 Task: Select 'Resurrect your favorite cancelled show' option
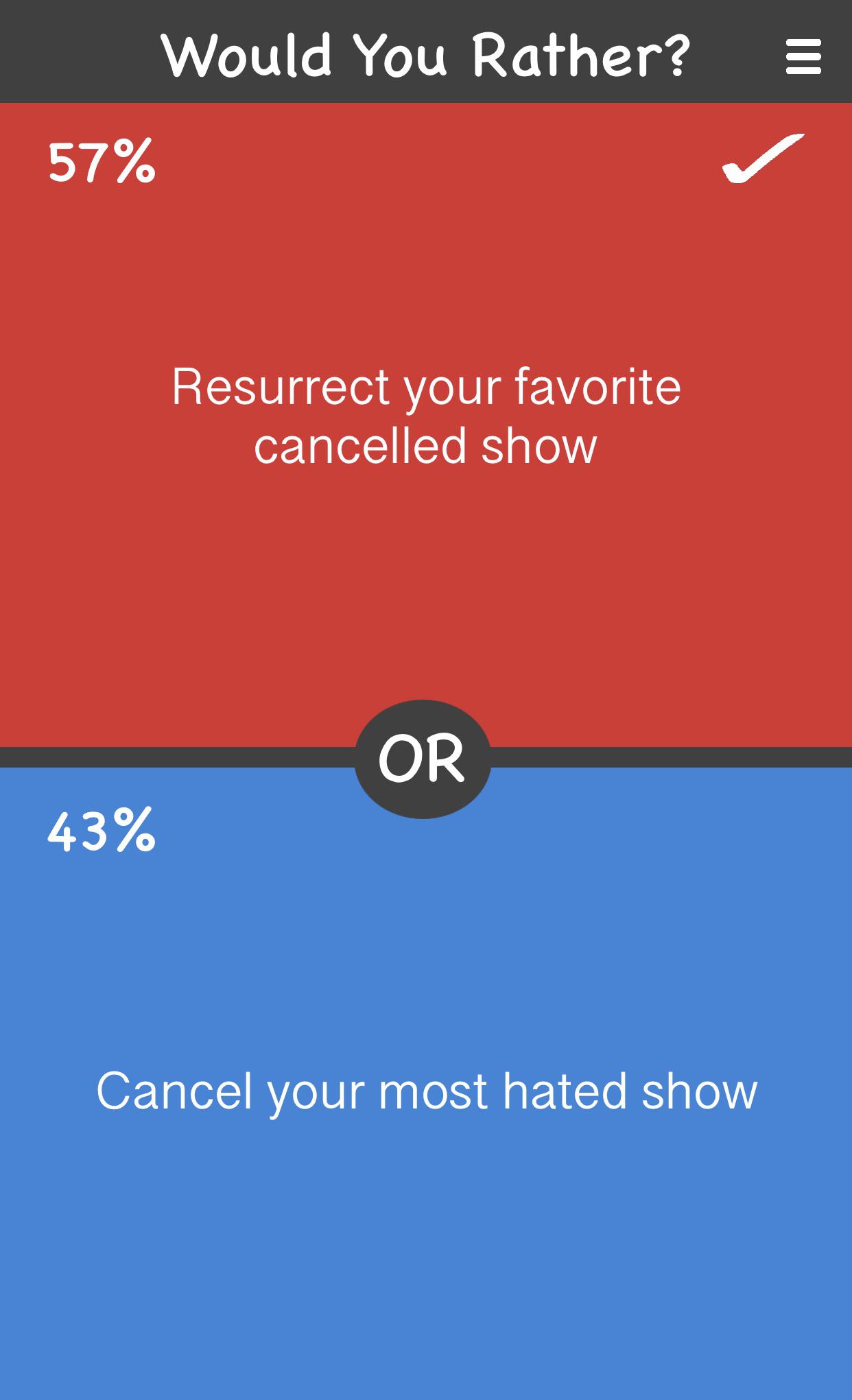point(426,417)
